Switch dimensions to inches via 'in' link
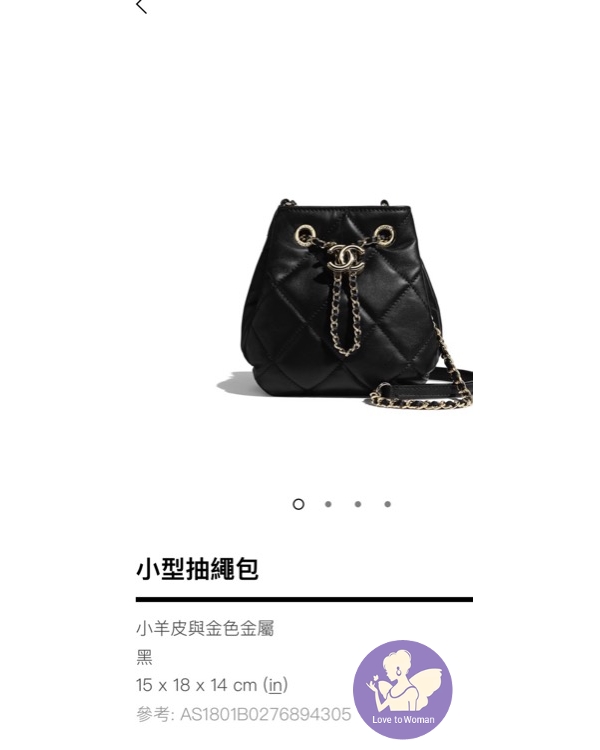 (275, 686)
